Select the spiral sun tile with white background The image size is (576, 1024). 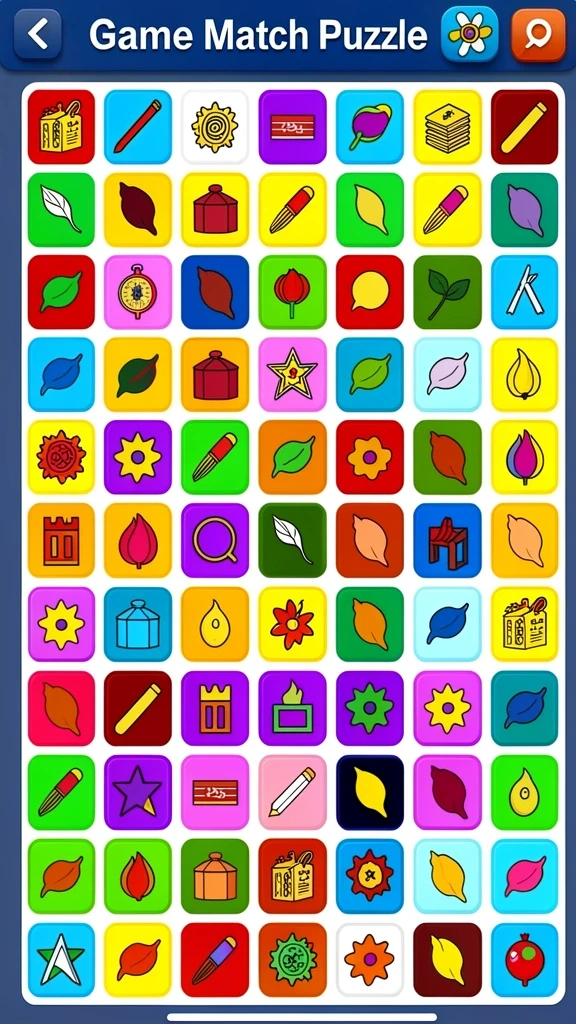point(215,127)
